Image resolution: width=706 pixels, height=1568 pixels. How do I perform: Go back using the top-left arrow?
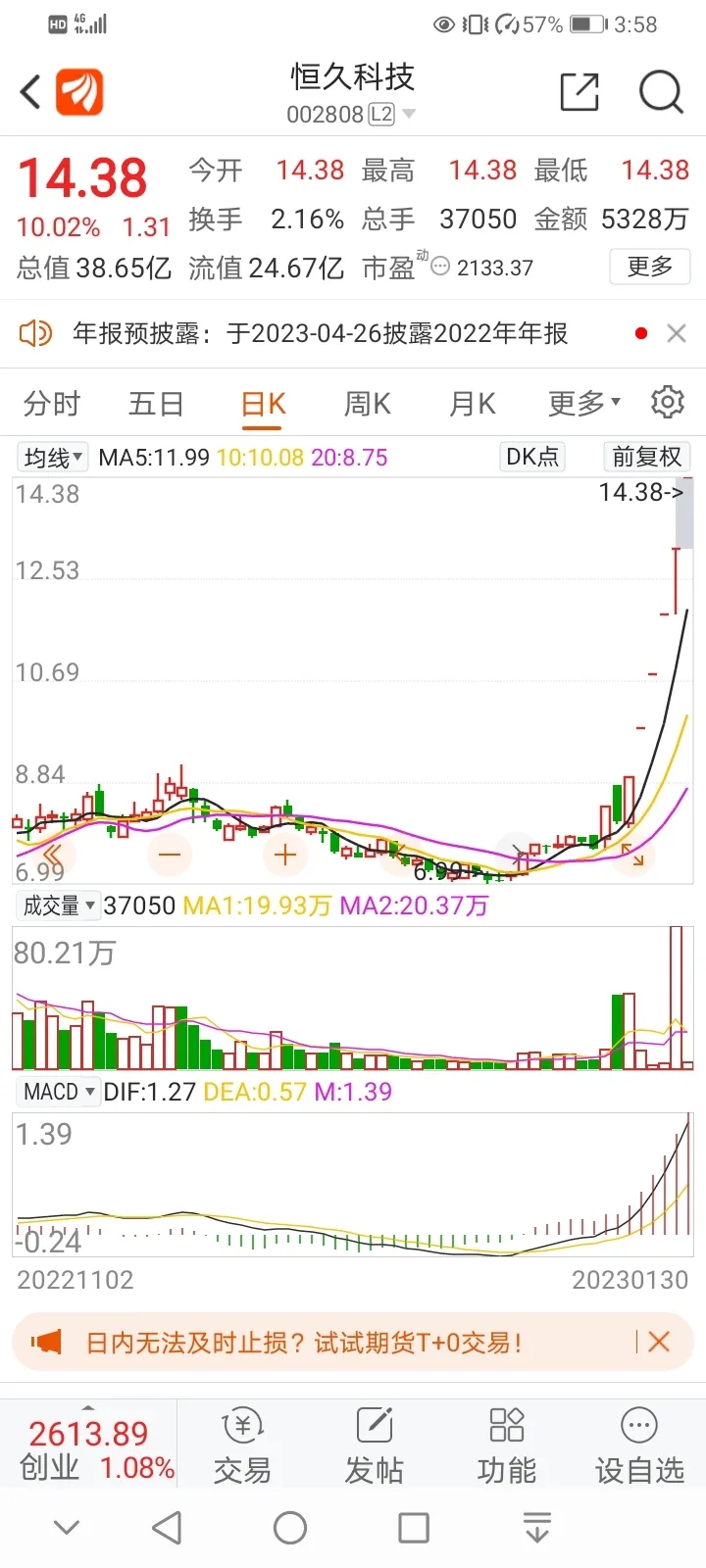(30, 92)
